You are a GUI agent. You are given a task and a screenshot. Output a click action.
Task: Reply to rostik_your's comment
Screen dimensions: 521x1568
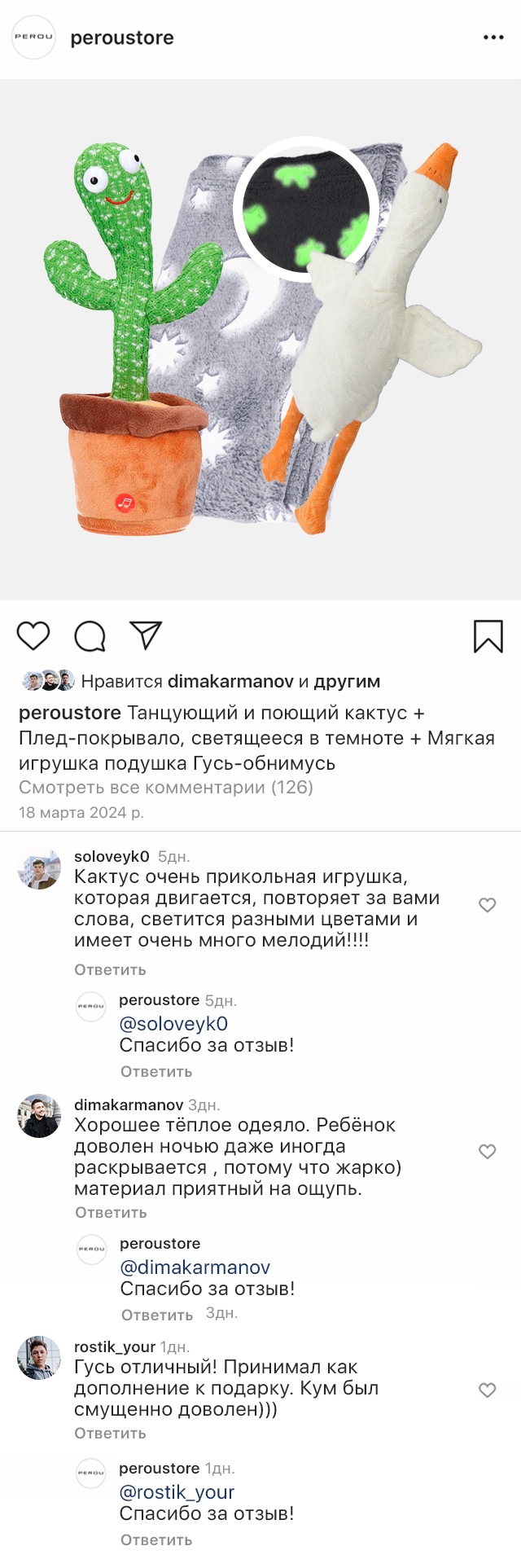tap(110, 1433)
